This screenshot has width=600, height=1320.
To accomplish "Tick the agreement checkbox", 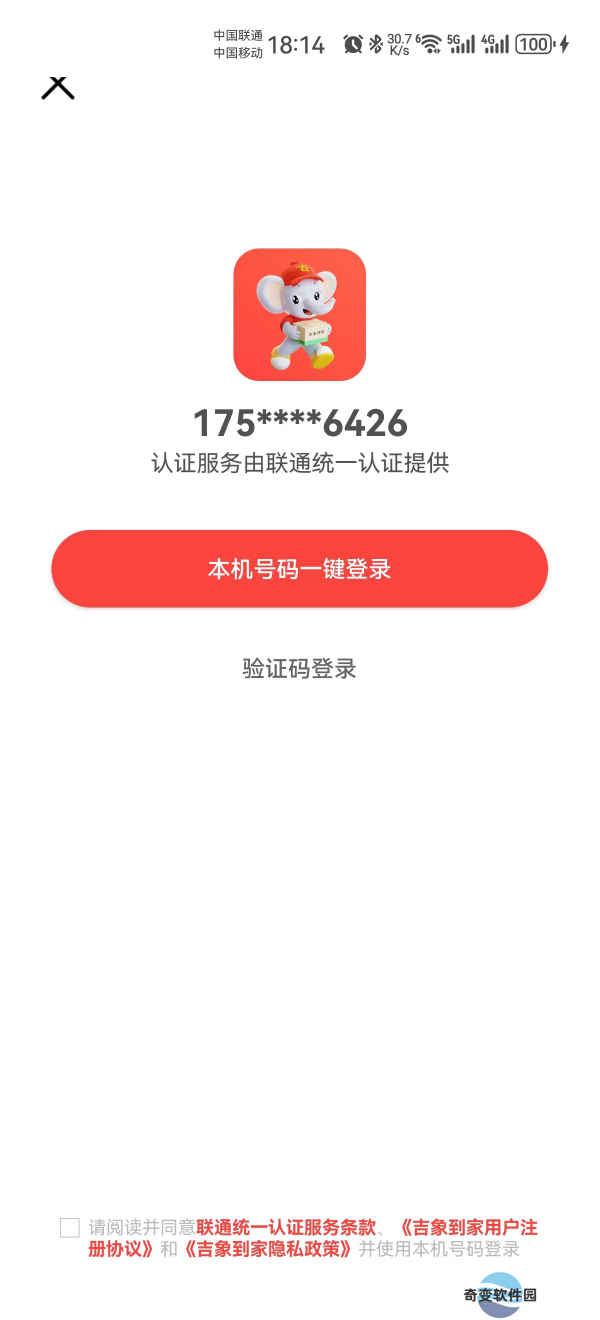I will coord(70,1228).
